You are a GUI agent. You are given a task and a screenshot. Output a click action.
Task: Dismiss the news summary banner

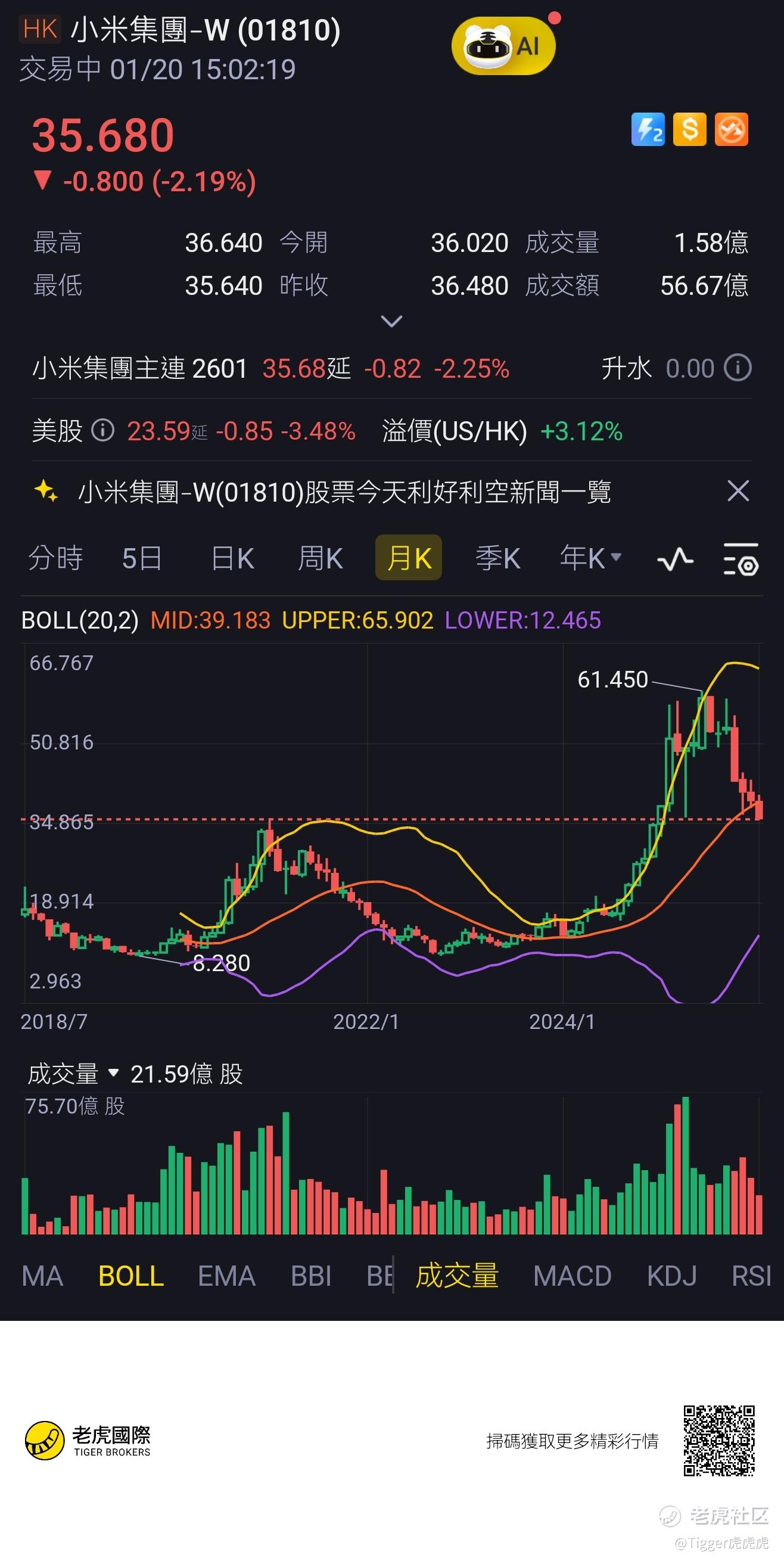(738, 491)
